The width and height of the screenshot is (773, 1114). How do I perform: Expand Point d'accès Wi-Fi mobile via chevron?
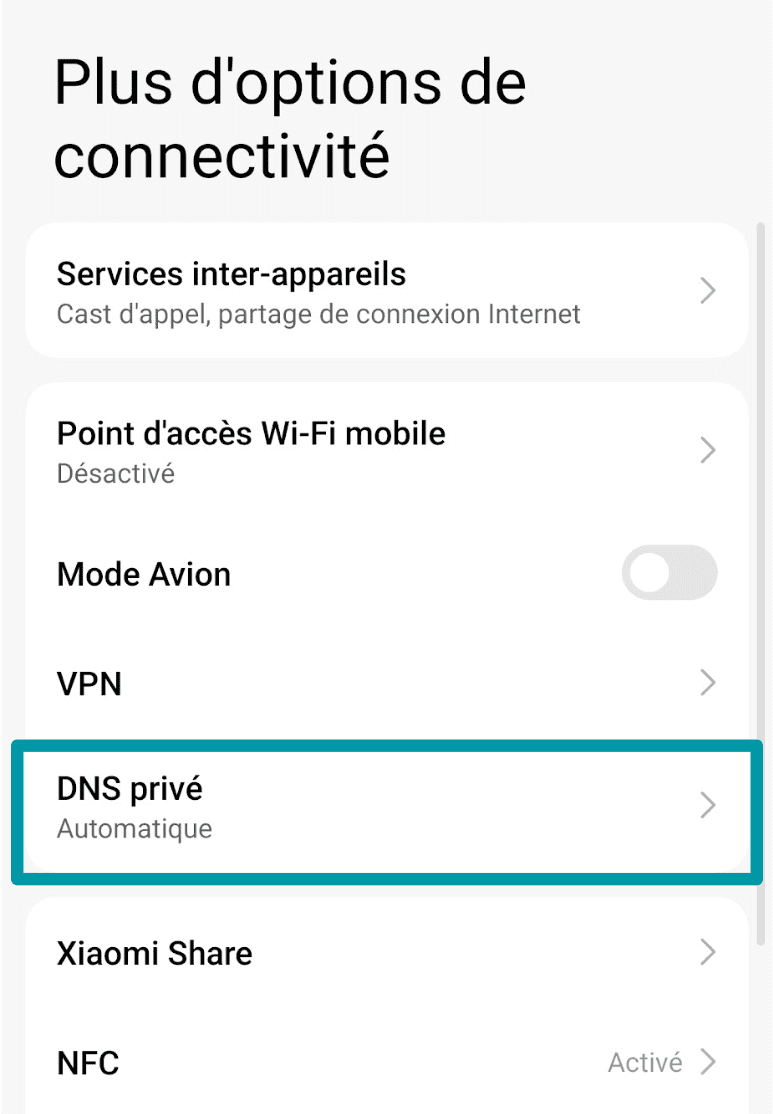pyautogui.click(x=708, y=450)
